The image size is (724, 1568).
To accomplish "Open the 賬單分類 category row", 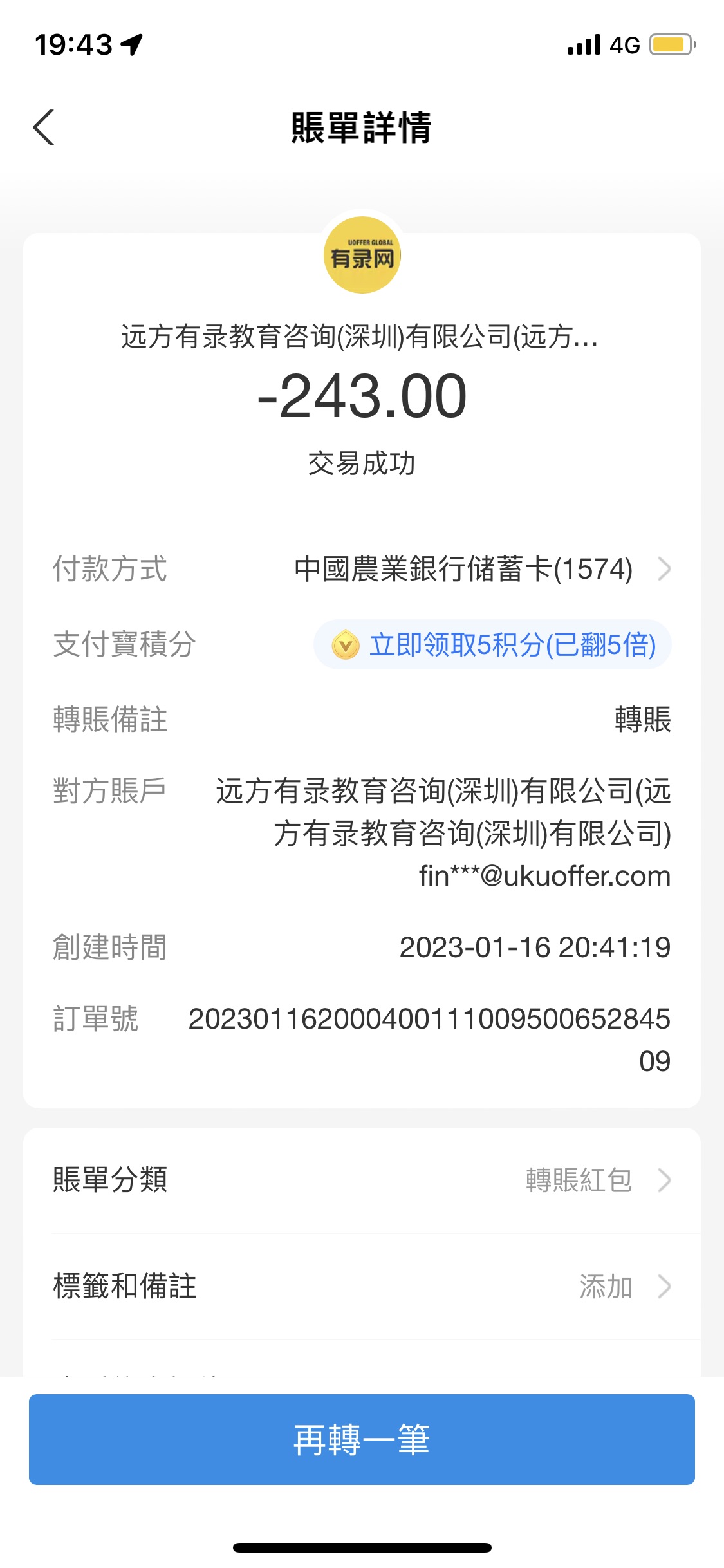I will (x=362, y=1180).
